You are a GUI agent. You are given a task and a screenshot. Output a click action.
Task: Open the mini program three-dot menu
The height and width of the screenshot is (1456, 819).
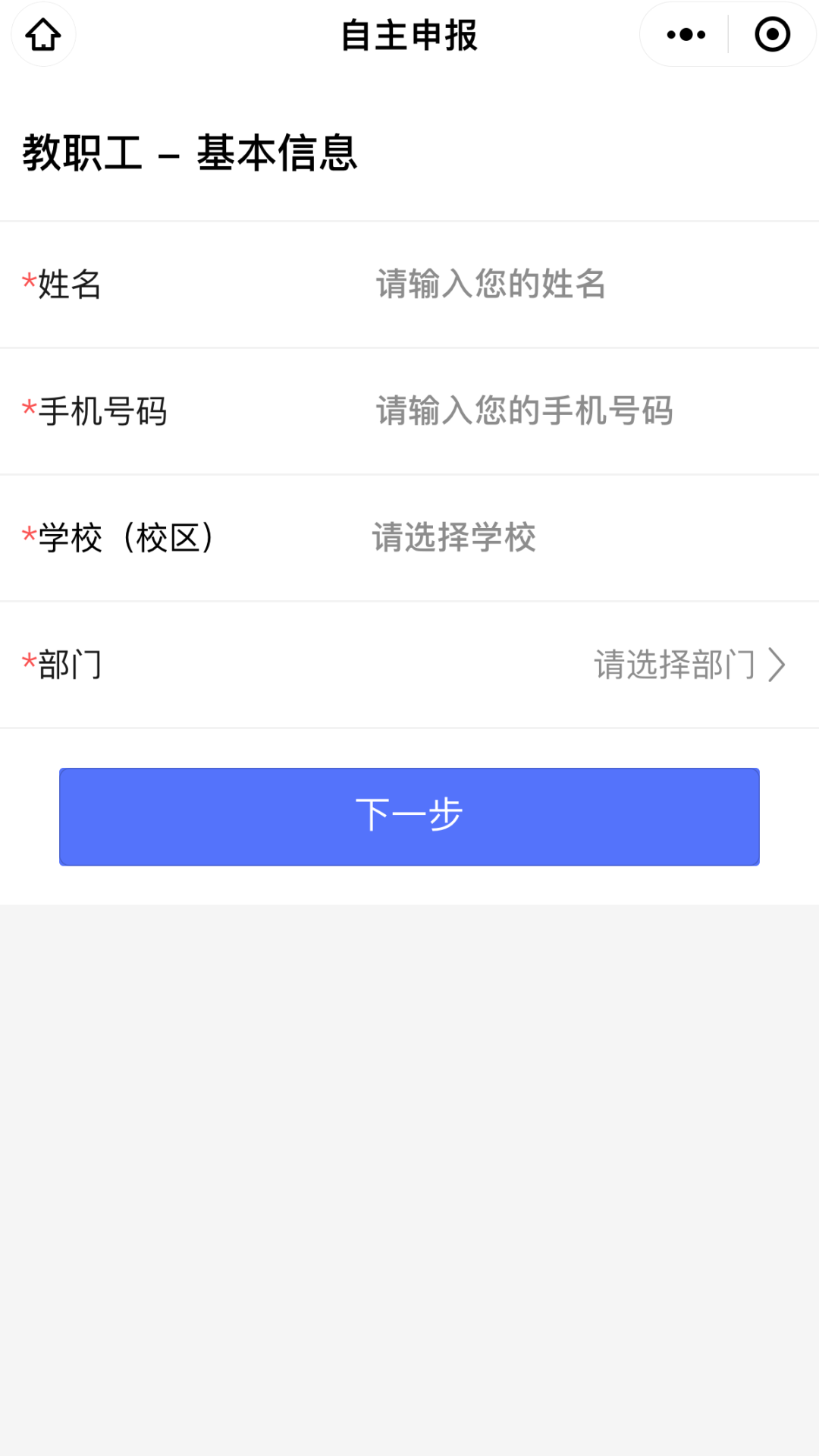click(x=686, y=35)
